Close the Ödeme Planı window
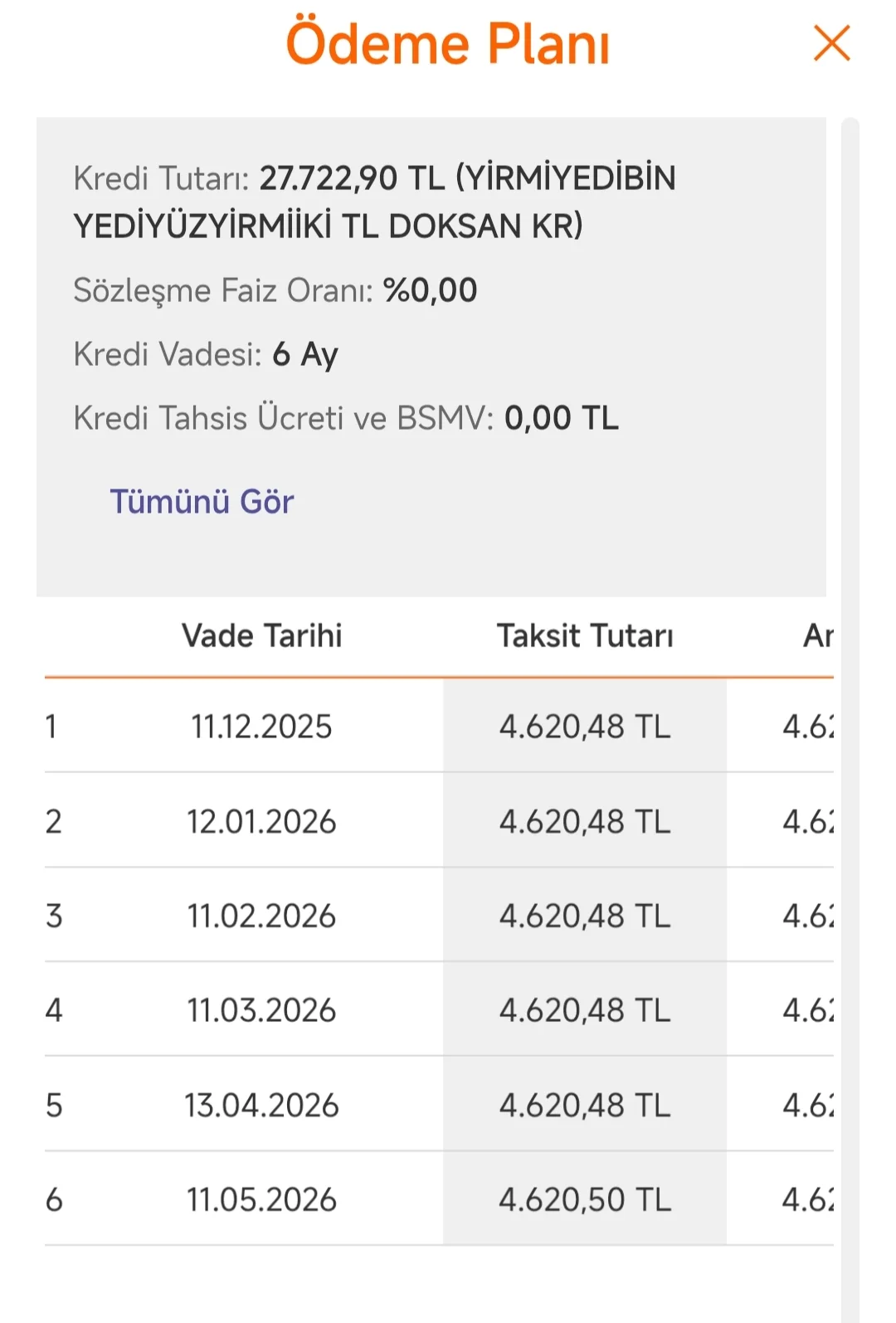896x1323 pixels. [831, 45]
